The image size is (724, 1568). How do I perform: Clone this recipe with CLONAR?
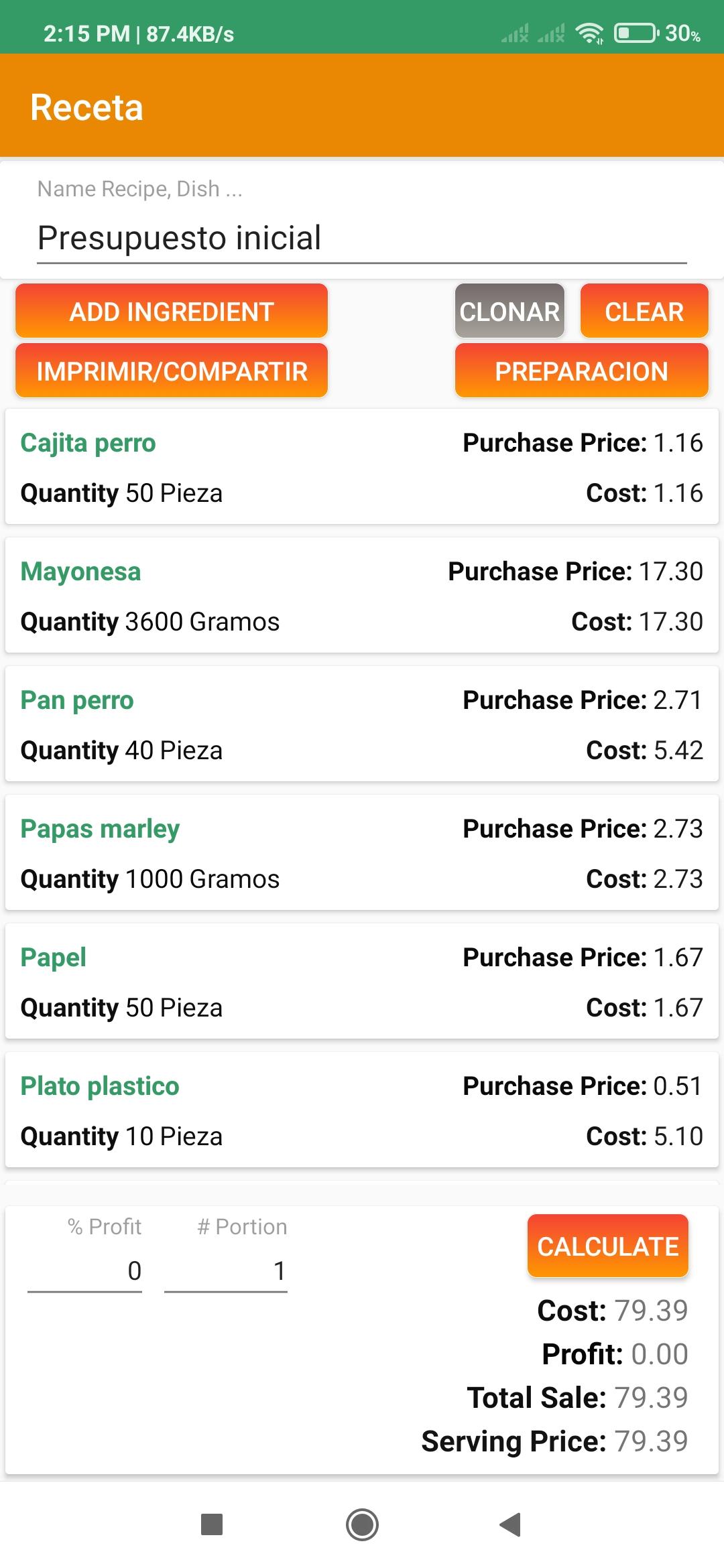pyautogui.click(x=509, y=312)
